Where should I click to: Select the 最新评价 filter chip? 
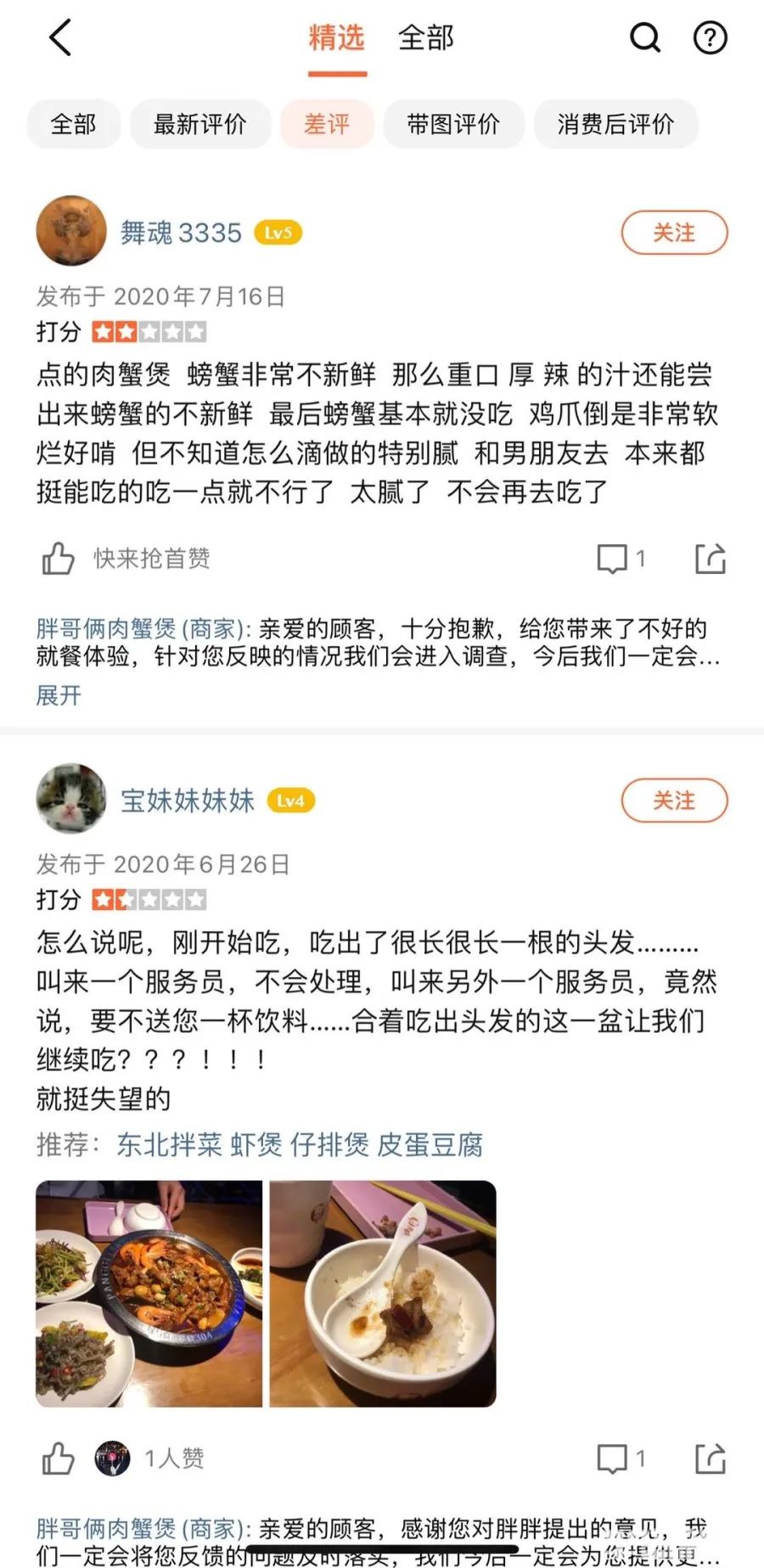click(199, 124)
